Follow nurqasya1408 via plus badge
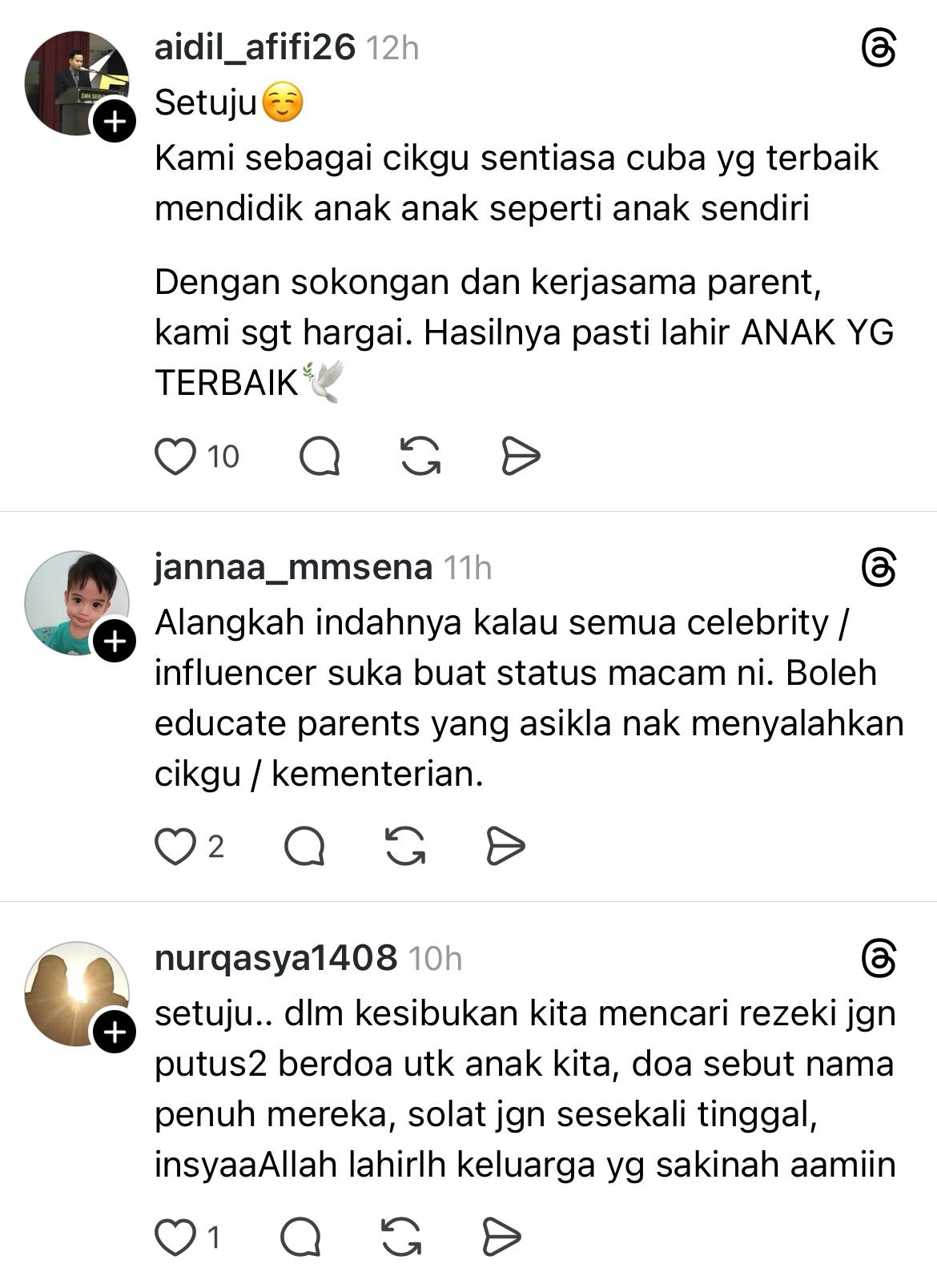937x1288 pixels. pyautogui.click(x=115, y=1032)
